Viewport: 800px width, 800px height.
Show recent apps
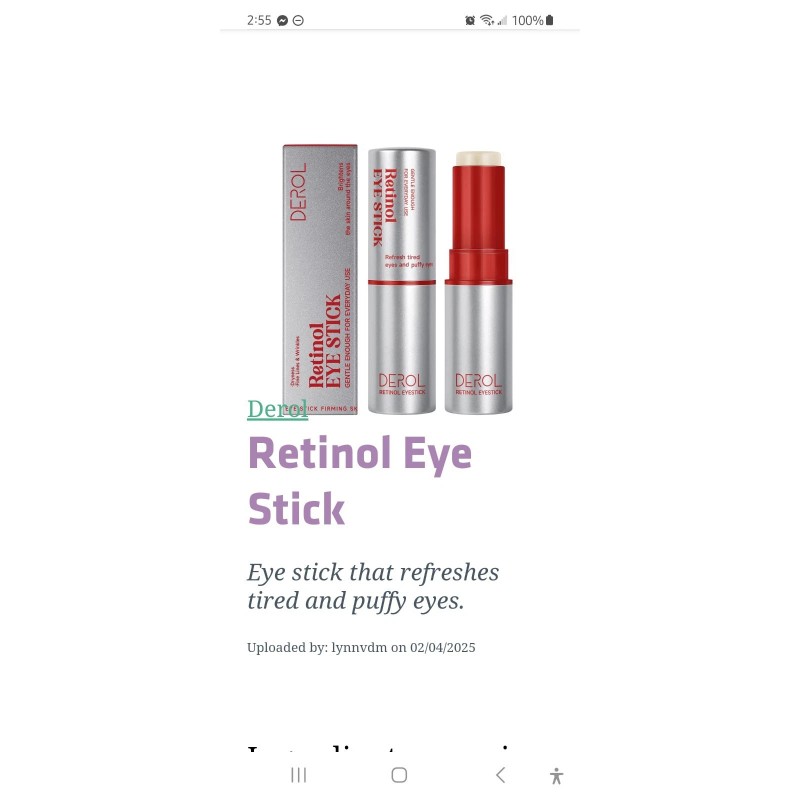tap(298, 775)
